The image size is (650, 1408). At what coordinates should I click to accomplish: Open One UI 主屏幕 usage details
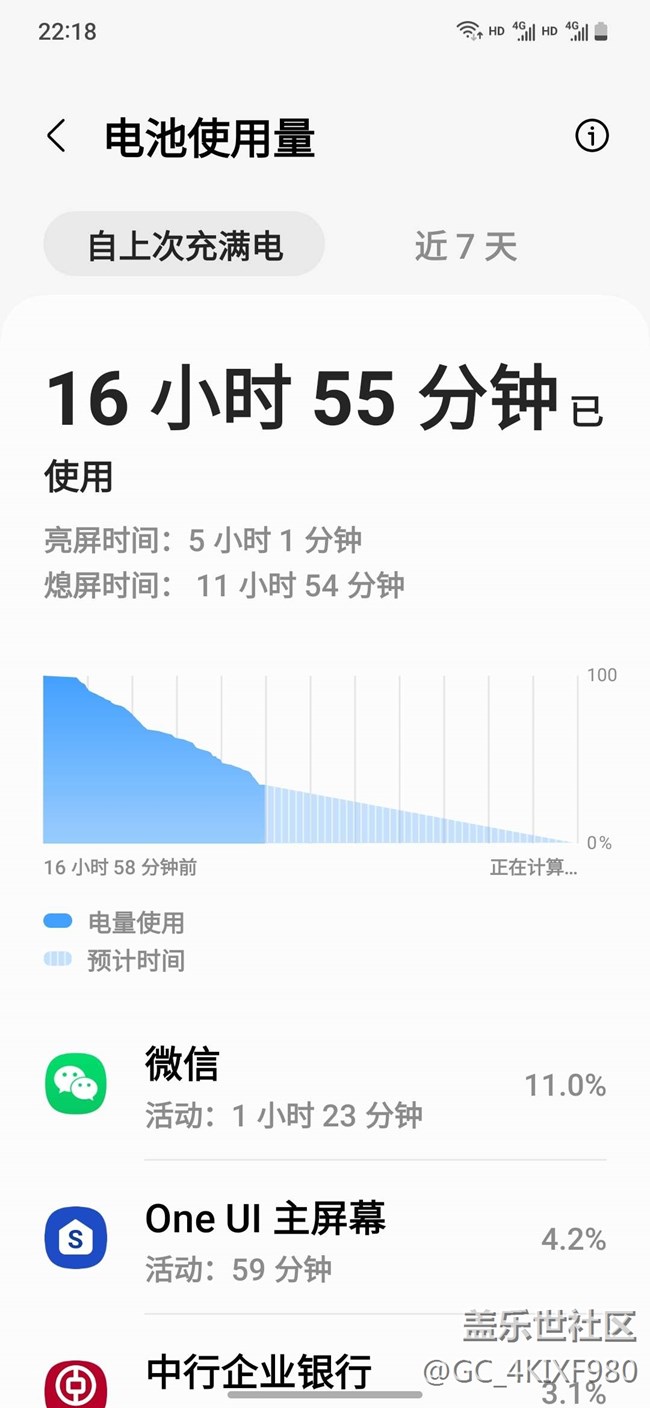click(325, 1239)
